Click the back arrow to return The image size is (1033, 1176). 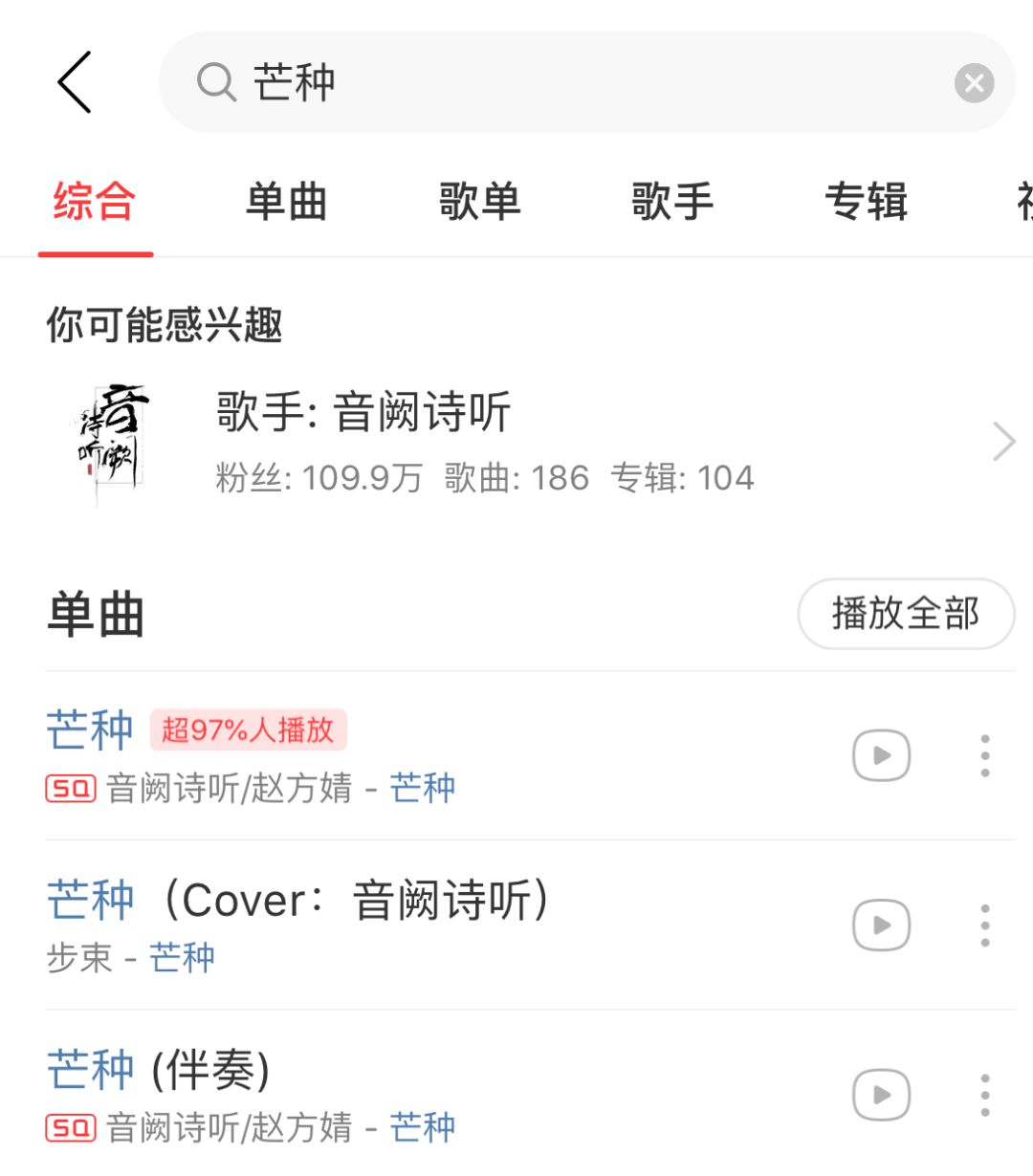75,82
